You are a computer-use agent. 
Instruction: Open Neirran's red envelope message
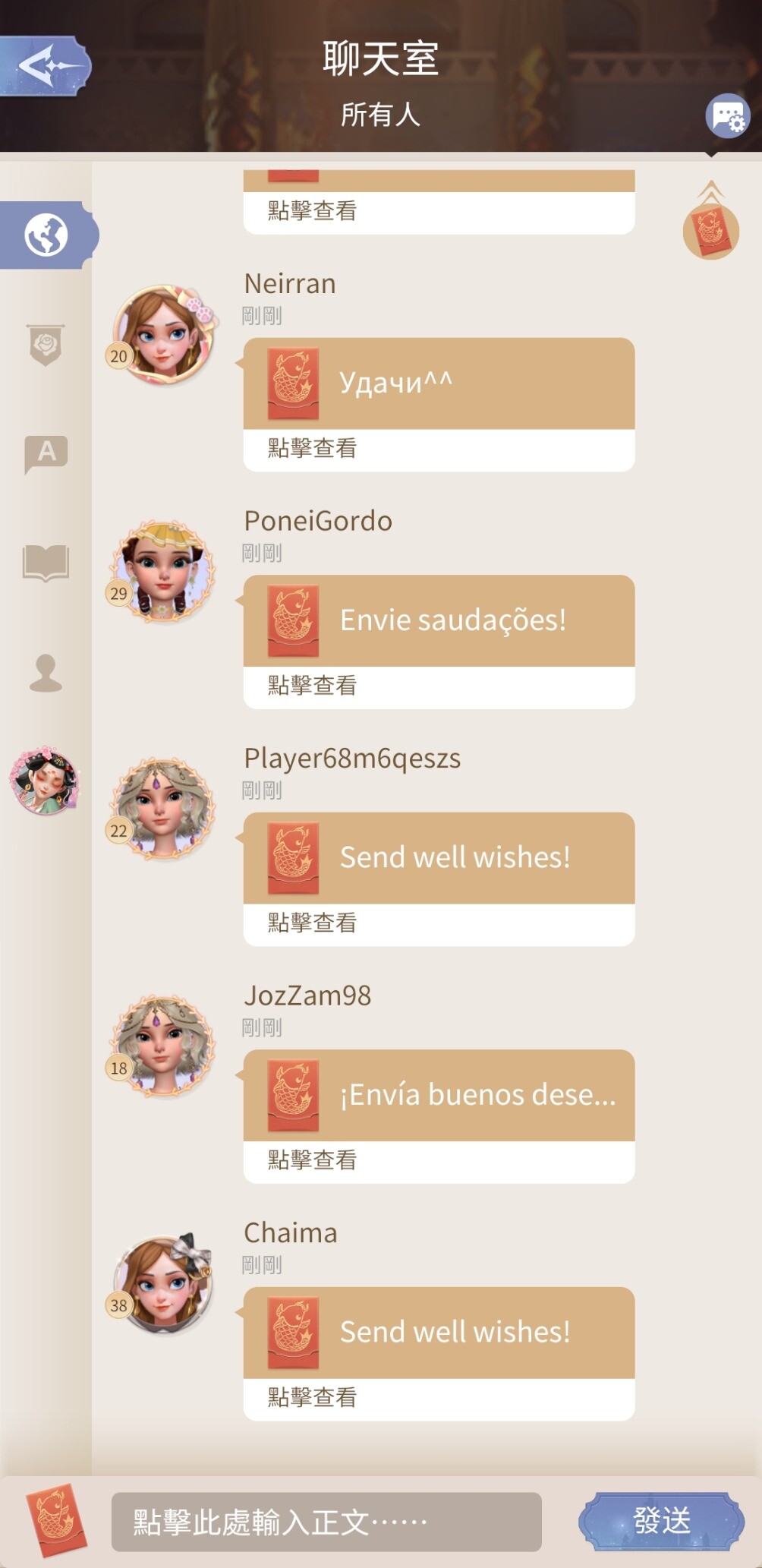(439, 405)
